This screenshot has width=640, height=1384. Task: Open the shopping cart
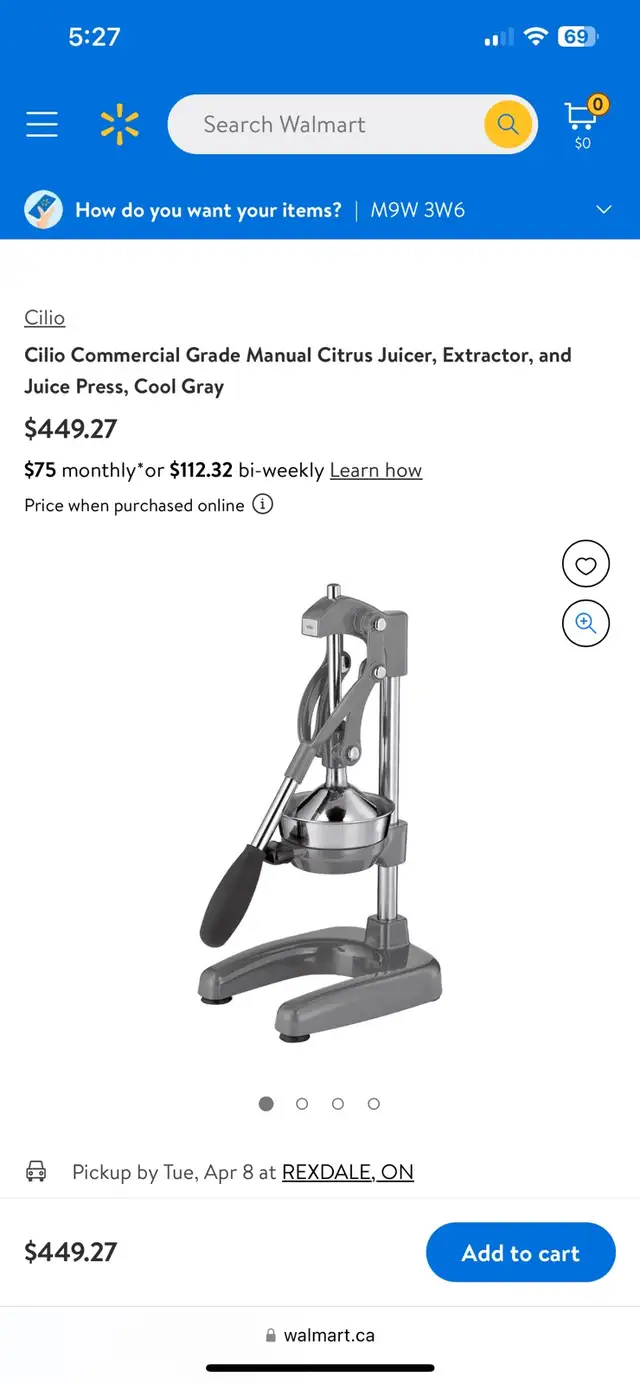pos(583,123)
